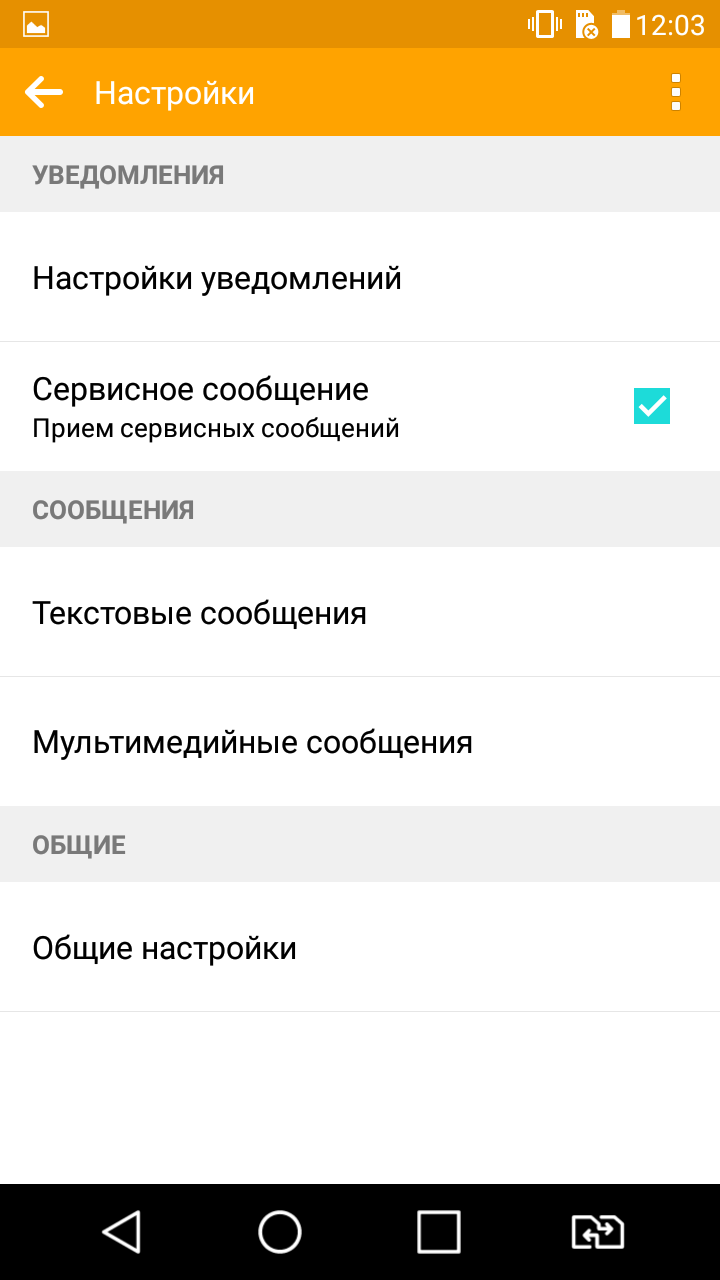
Task: Open Текстовые сообщения settings
Action: click(360, 612)
